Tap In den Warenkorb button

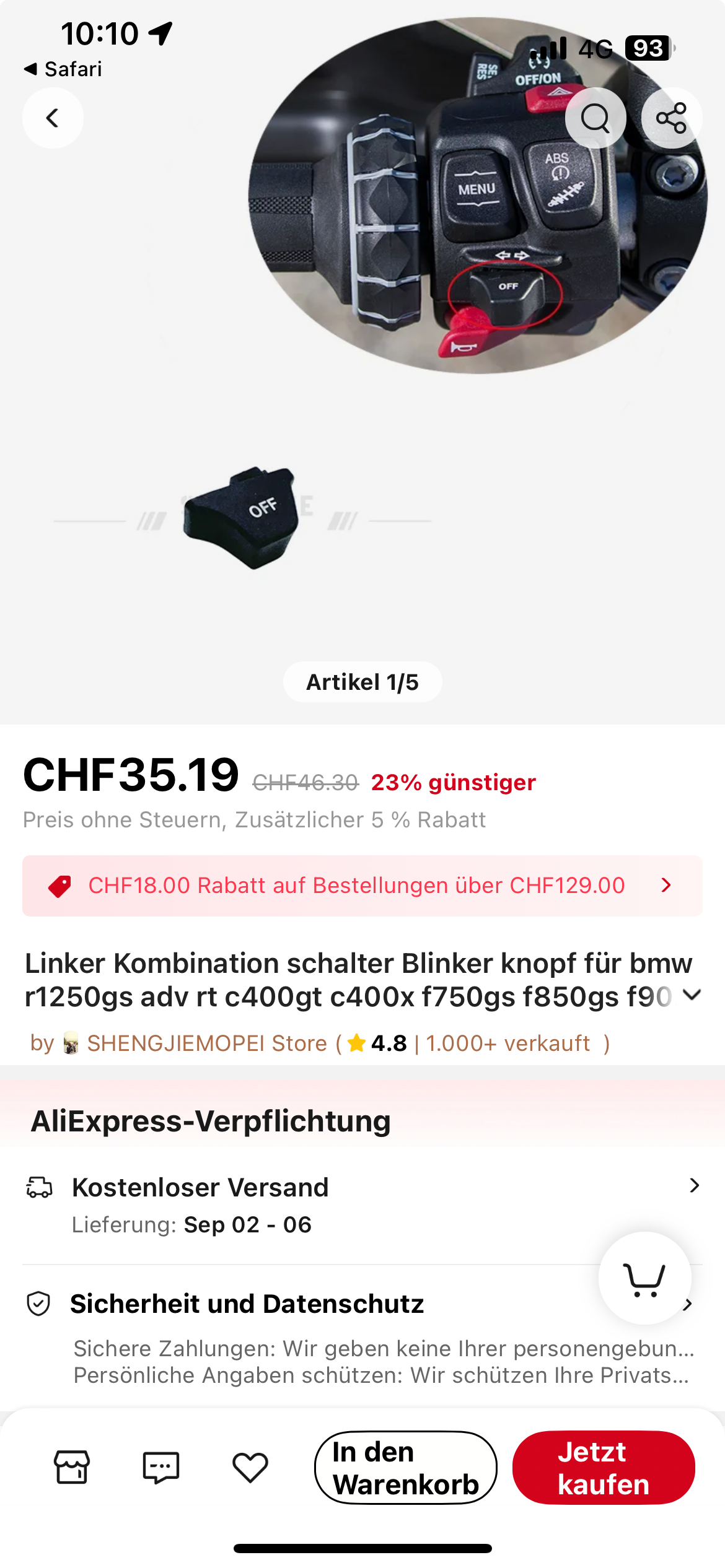(405, 1468)
